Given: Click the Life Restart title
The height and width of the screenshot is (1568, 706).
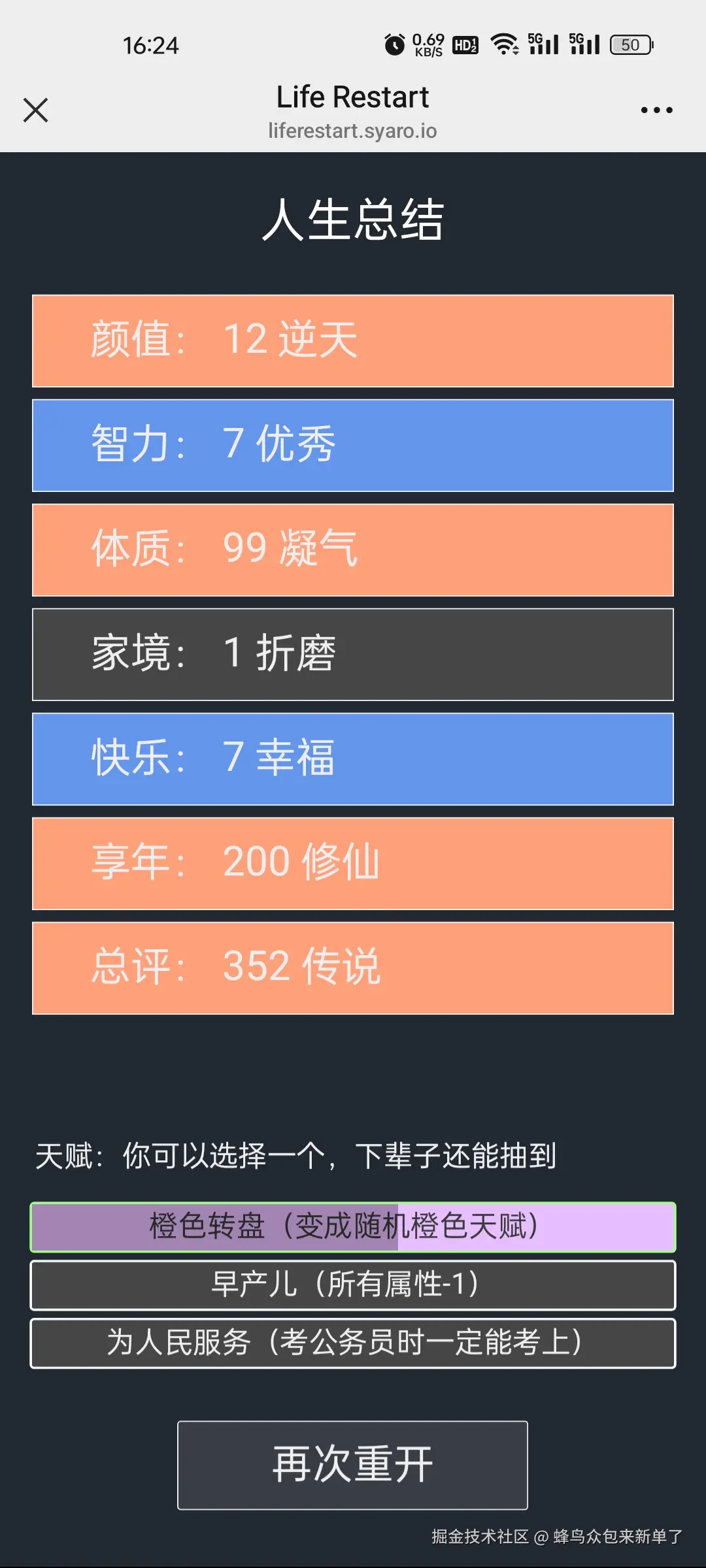Looking at the screenshot, I should point(353,97).
